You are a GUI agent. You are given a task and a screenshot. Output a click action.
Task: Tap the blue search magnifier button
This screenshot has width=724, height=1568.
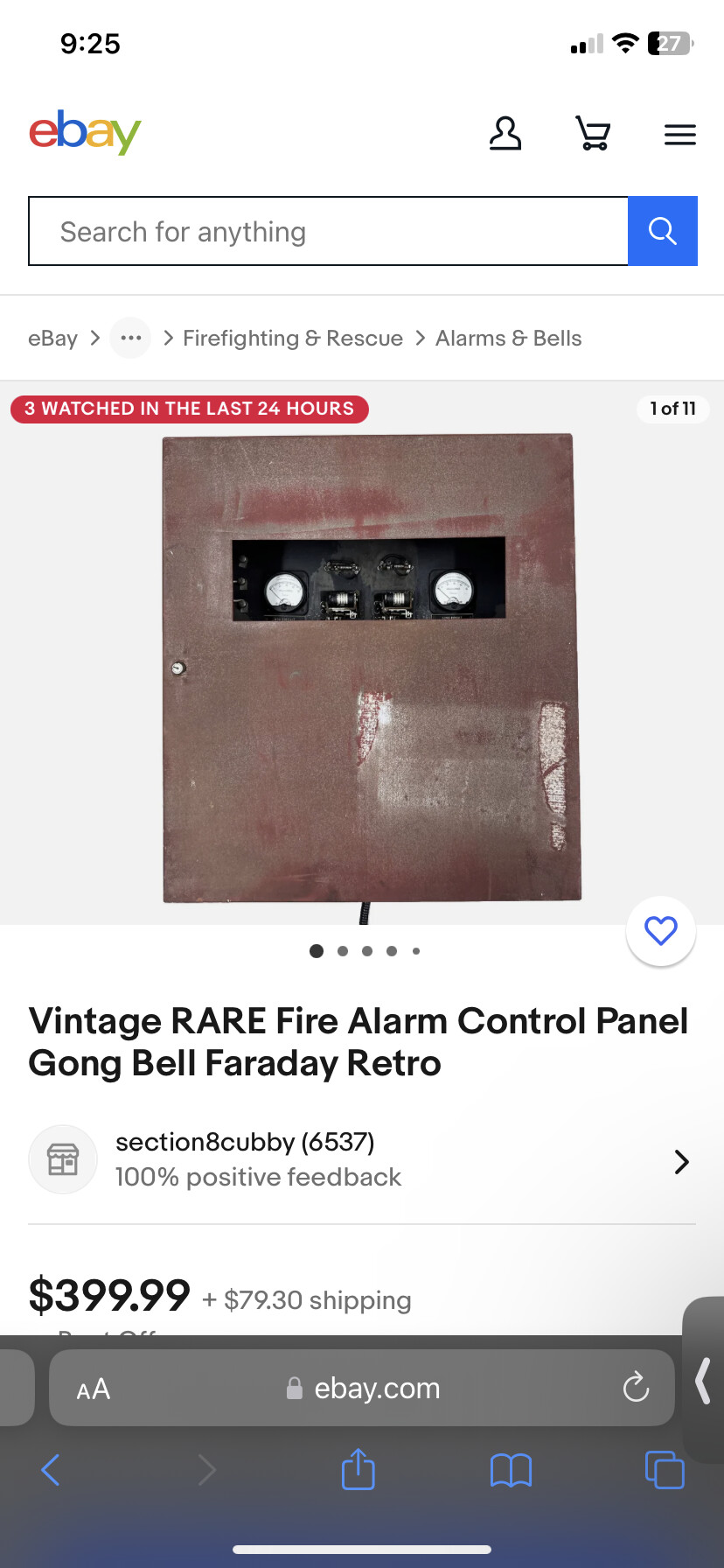662,232
